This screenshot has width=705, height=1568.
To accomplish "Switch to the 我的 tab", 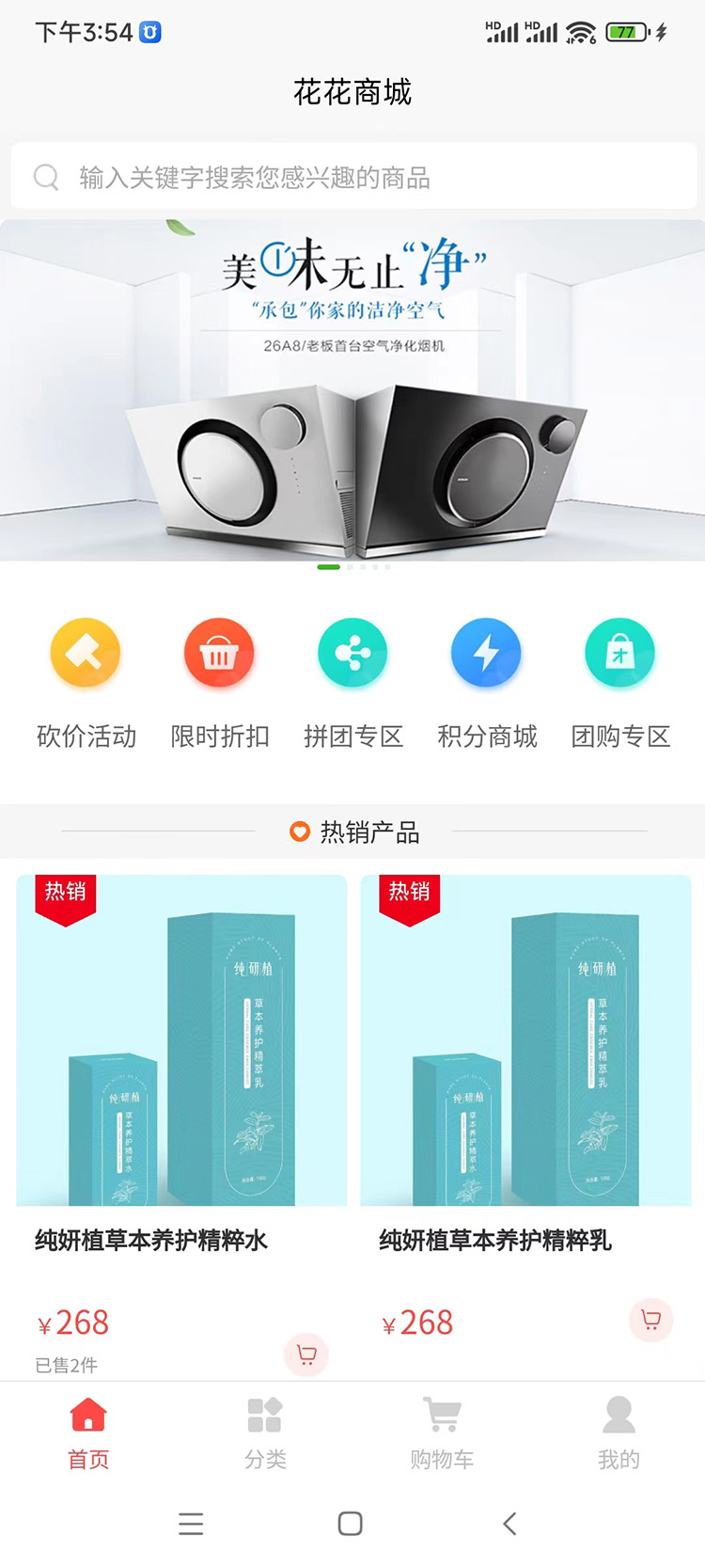I will point(619,1432).
